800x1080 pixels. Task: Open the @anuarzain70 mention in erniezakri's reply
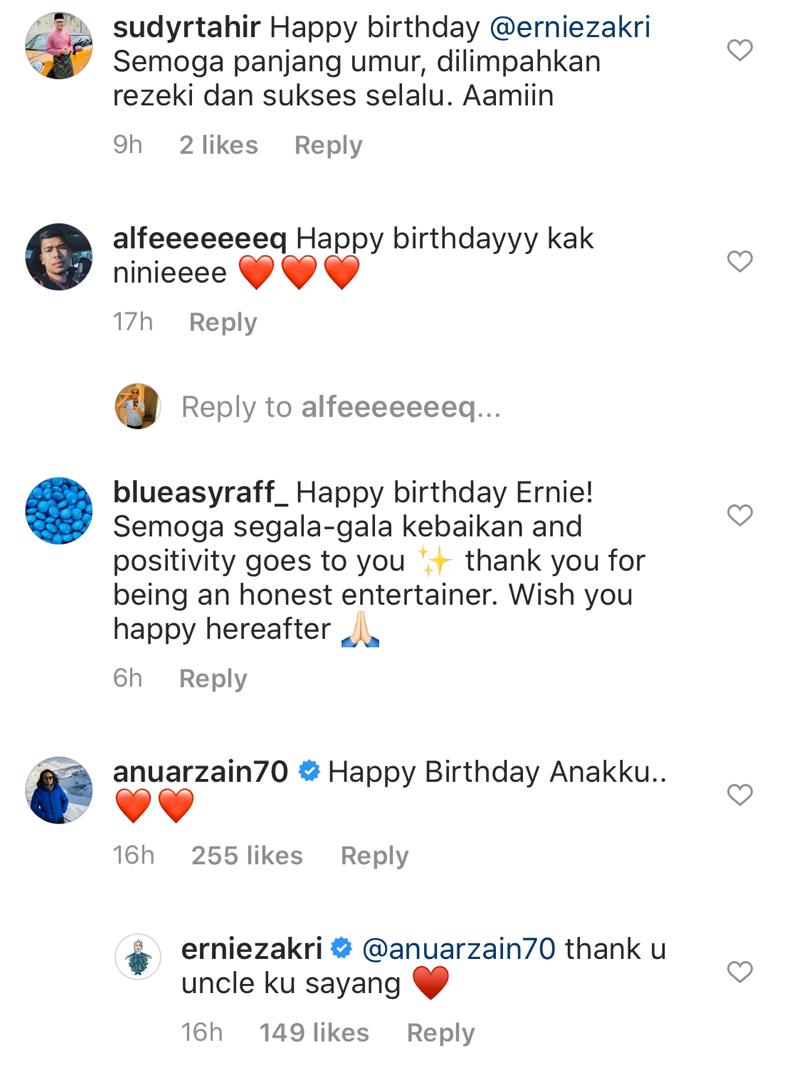457,948
